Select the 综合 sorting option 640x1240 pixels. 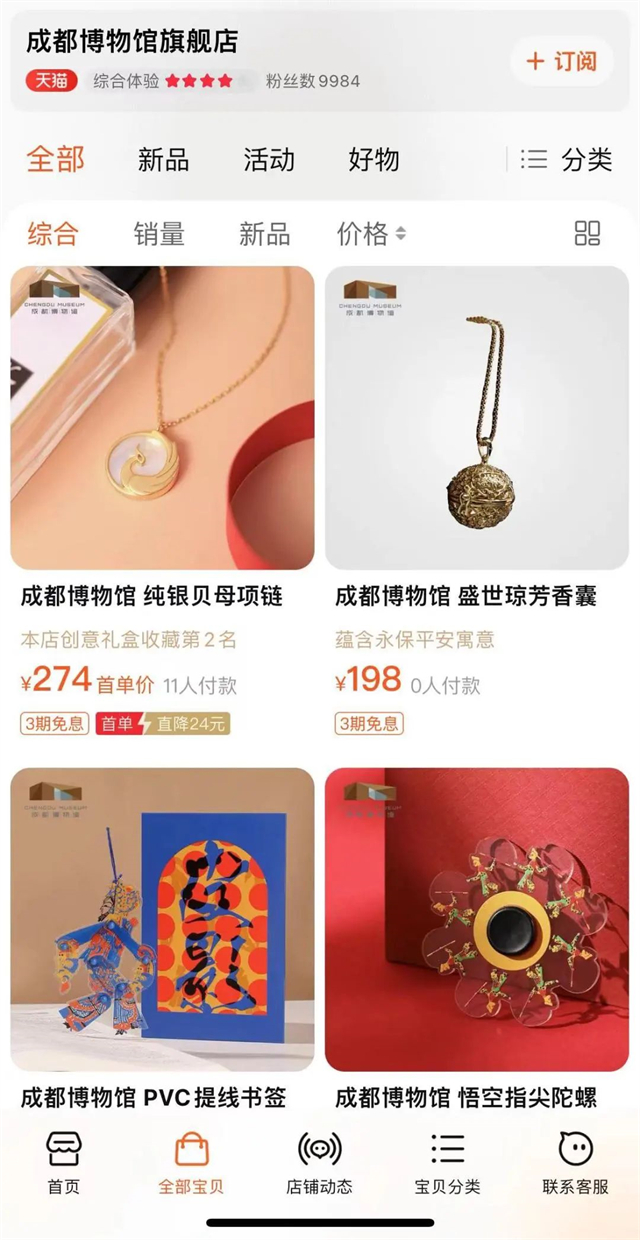coord(53,234)
